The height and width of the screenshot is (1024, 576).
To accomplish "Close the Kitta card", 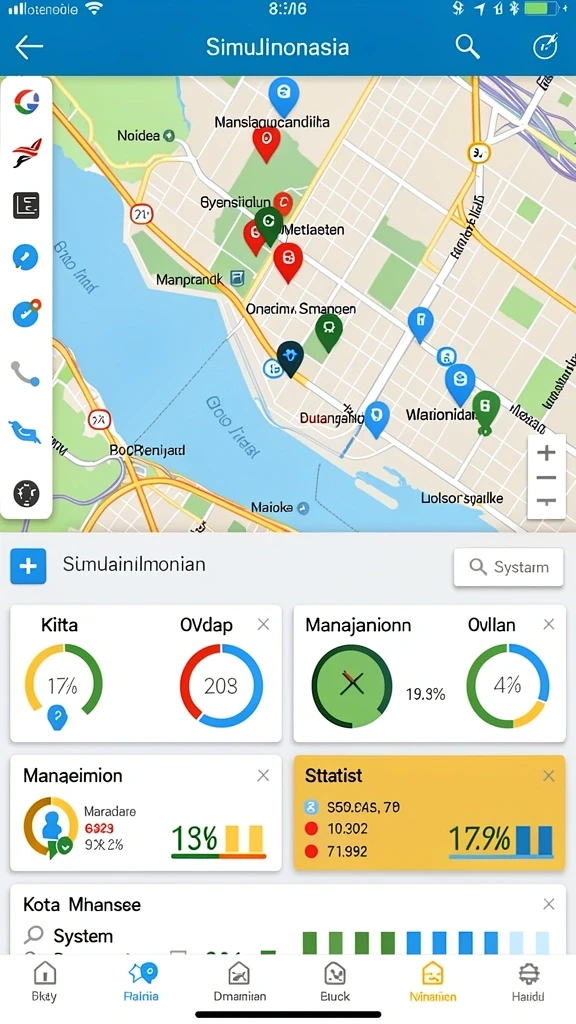I will [x=263, y=625].
